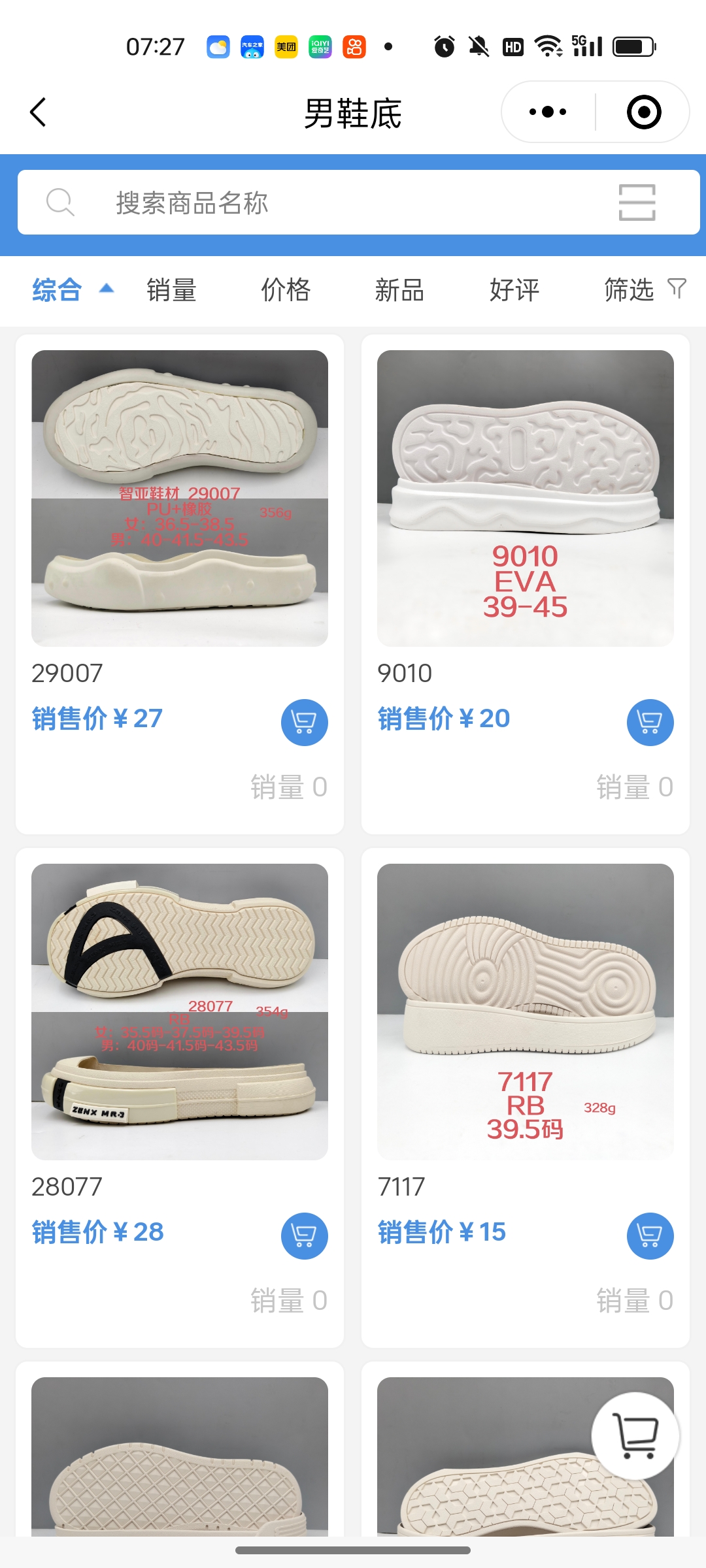Sort products by 好评

[514, 289]
